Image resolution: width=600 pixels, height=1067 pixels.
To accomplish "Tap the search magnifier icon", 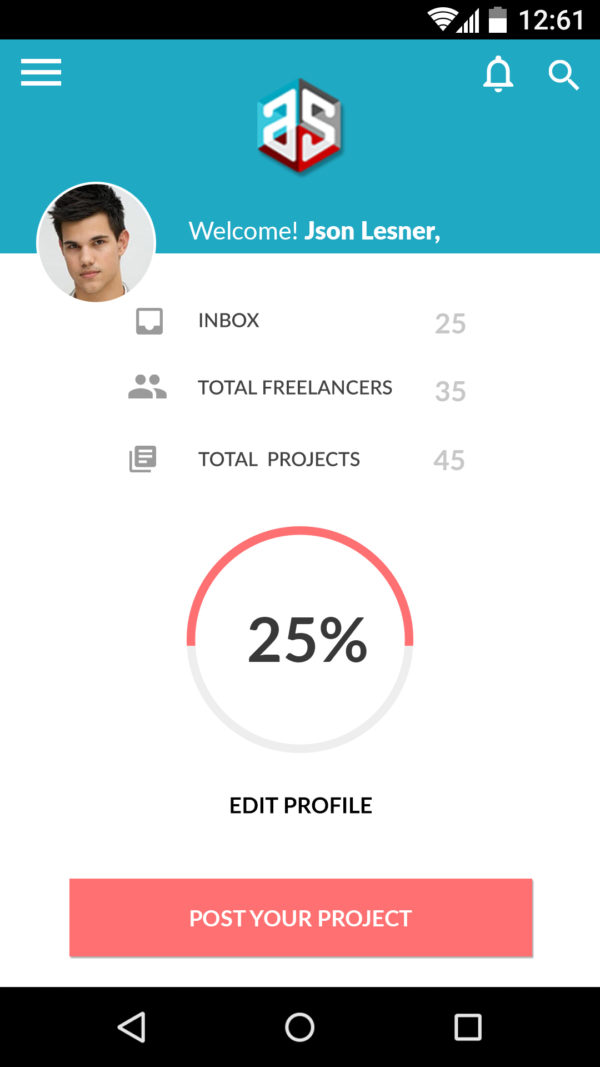I will tap(564, 75).
